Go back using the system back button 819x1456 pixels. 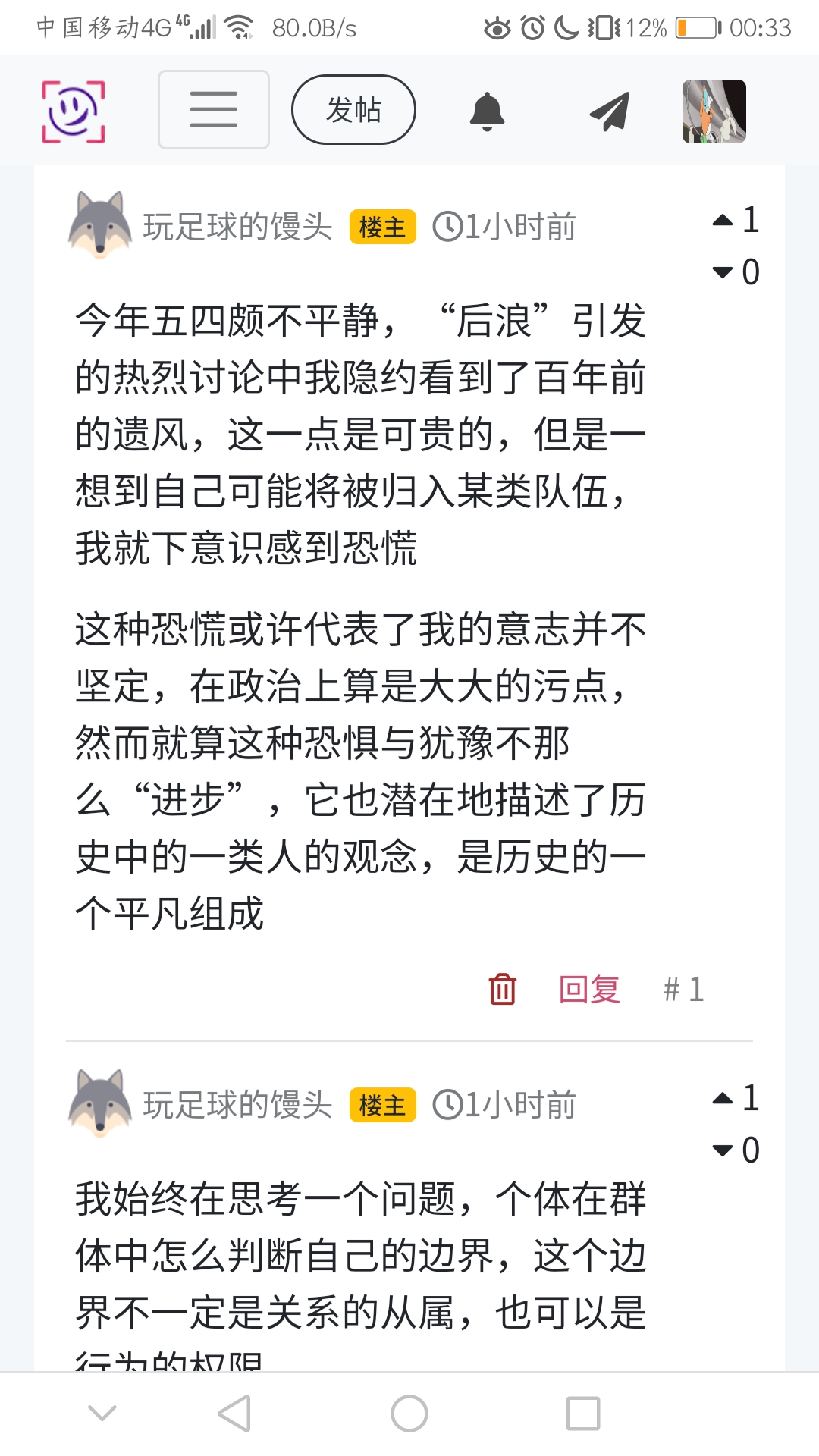pos(235,1414)
